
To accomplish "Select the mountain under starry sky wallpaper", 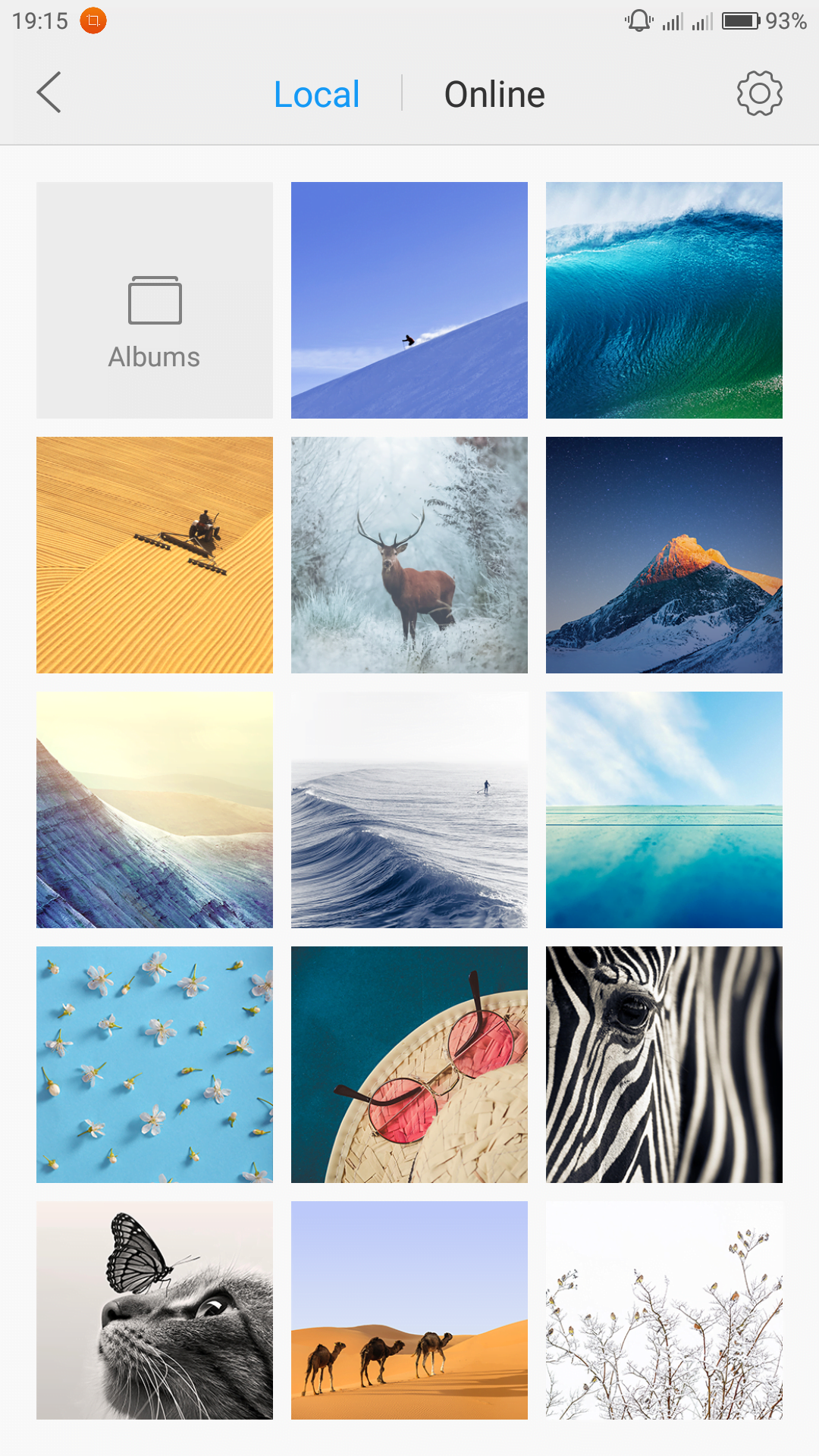I will pos(664,555).
